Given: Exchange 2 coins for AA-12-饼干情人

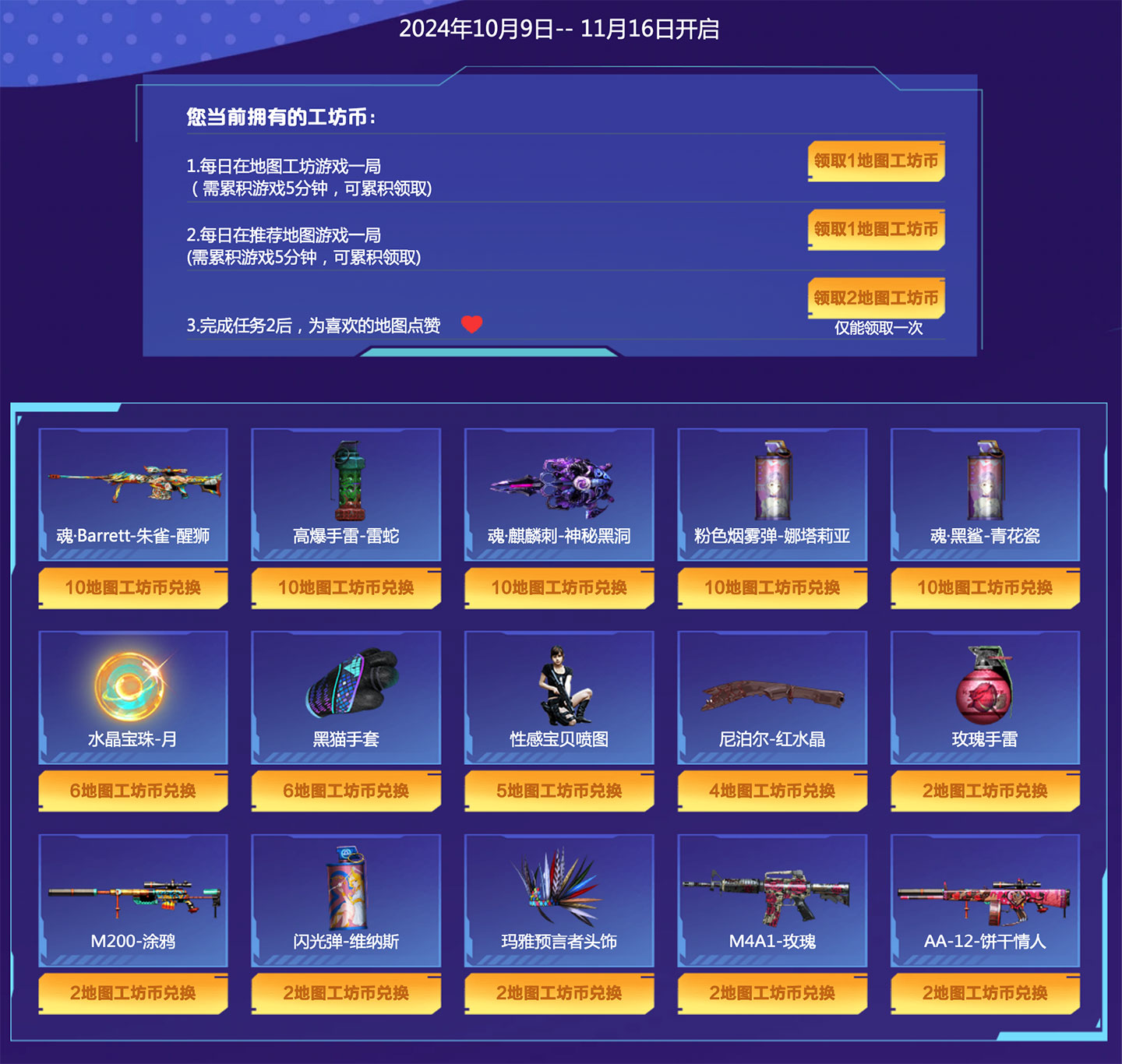Looking at the screenshot, I should coord(985,994).
